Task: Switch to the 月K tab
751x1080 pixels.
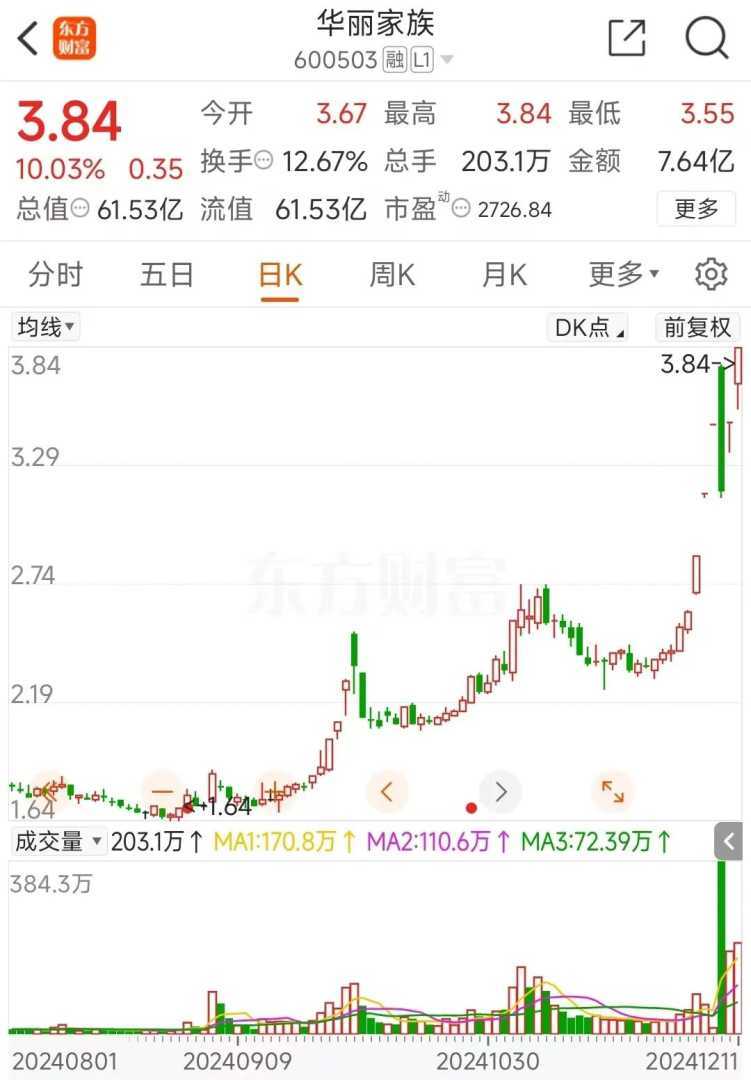Action: [x=504, y=274]
